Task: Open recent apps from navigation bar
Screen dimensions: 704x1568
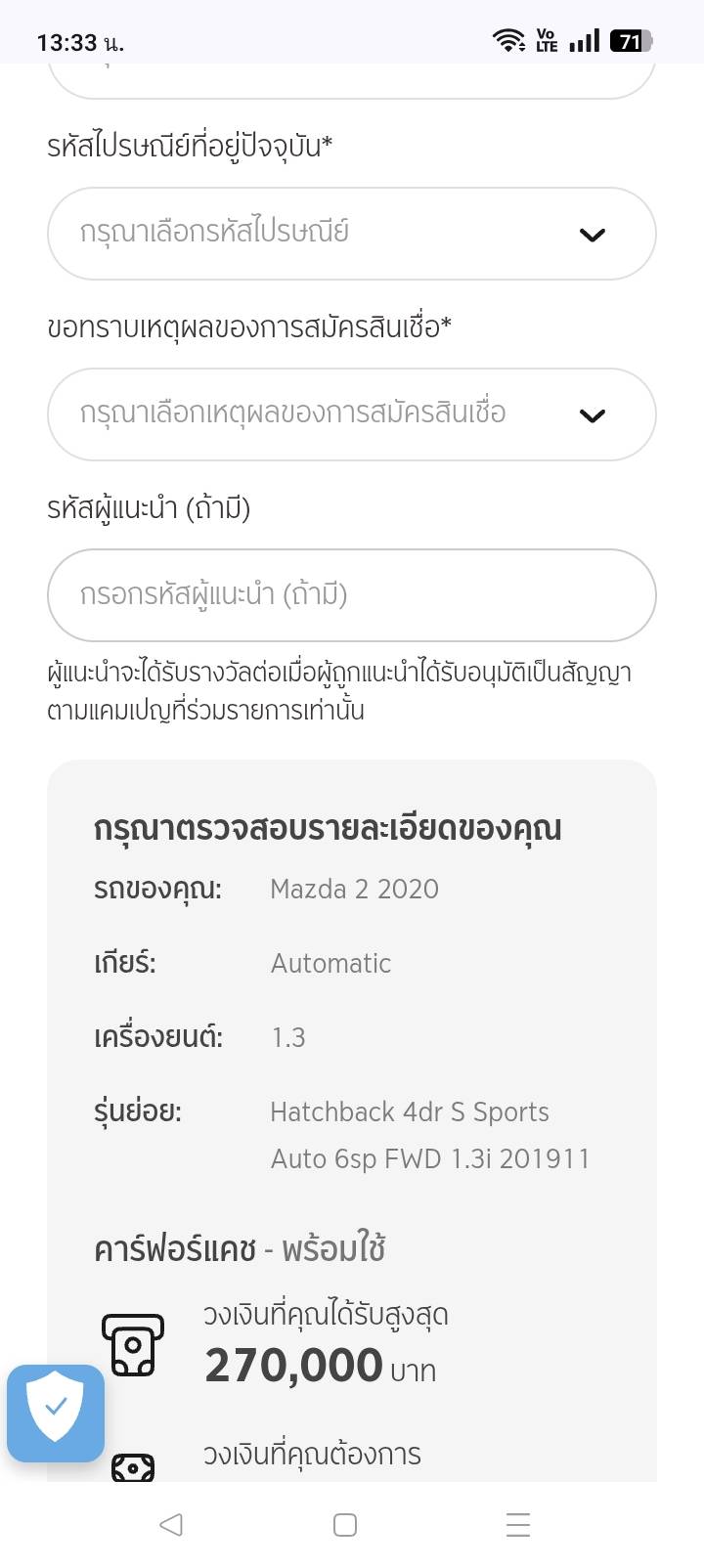Action: click(x=518, y=1524)
